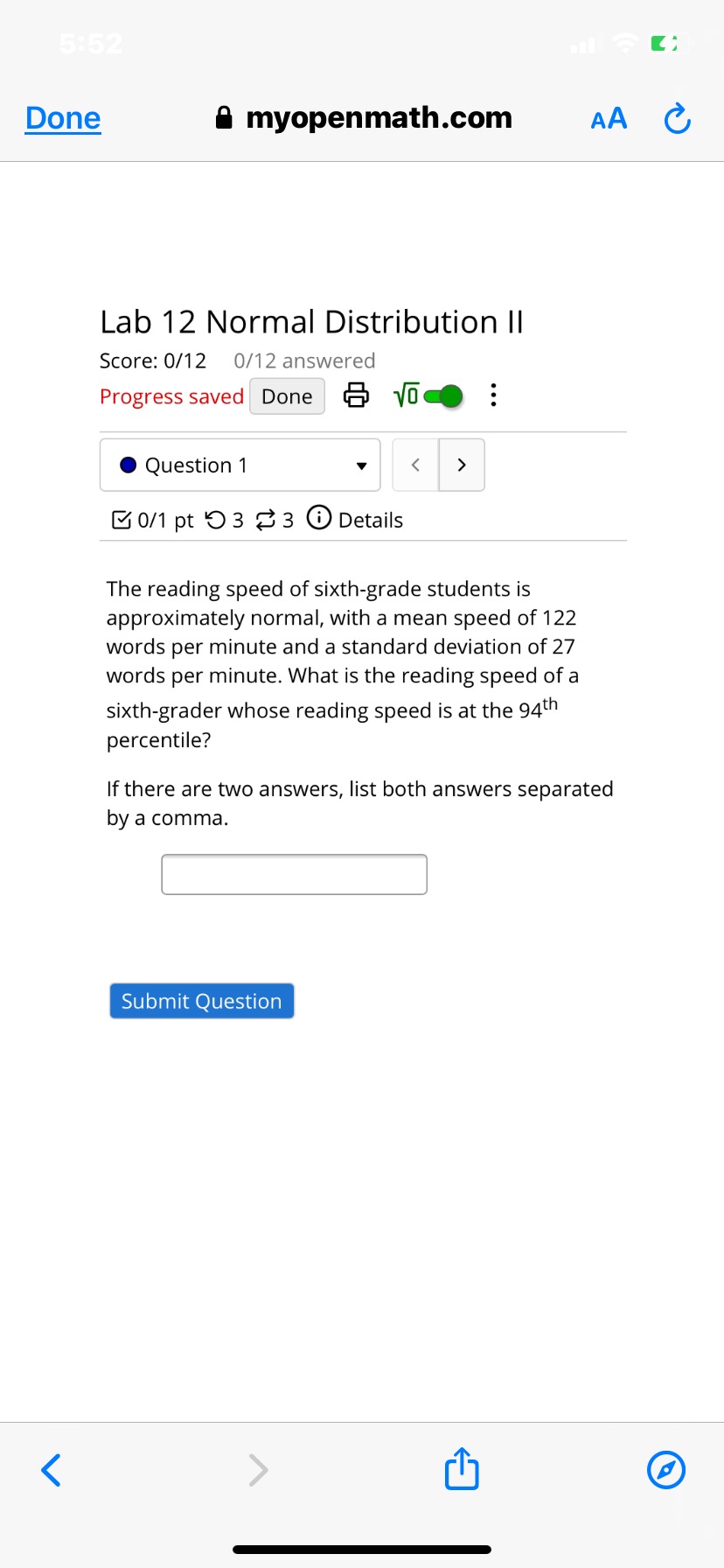This screenshot has height=1568, width=724.
Task: Click the Details info icon
Action: (320, 518)
